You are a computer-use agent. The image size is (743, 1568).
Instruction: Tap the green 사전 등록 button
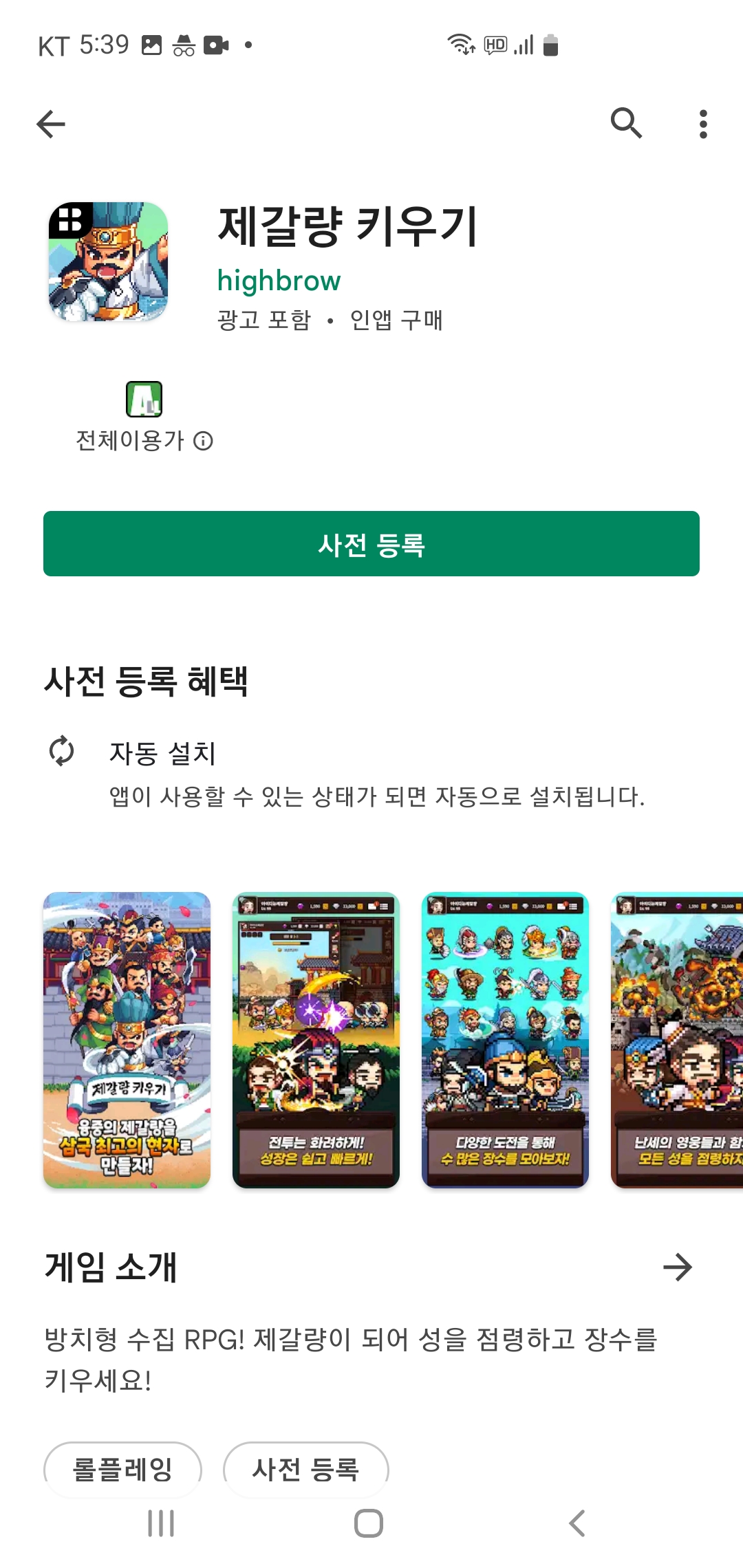pos(371,544)
